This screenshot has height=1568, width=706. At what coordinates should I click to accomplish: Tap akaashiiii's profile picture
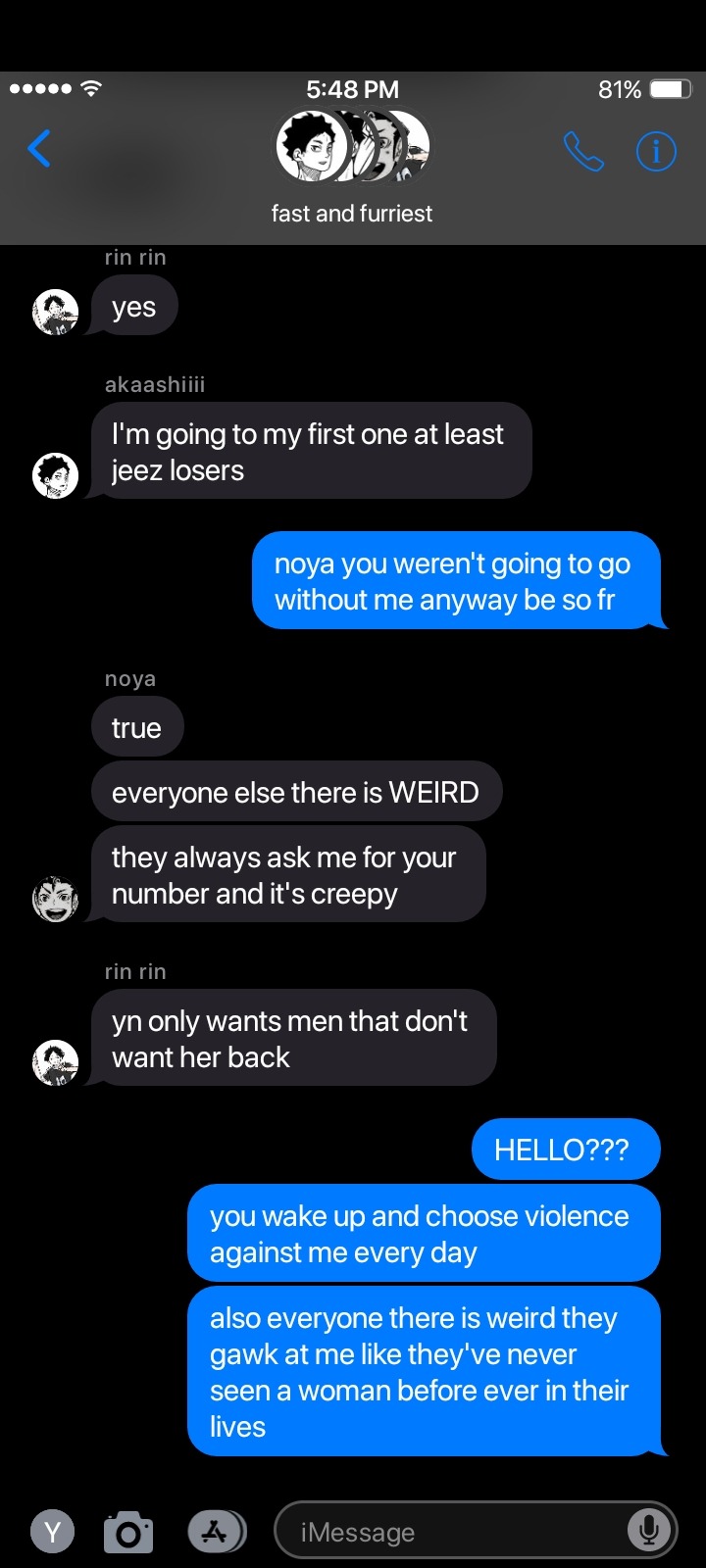pyautogui.click(x=55, y=475)
